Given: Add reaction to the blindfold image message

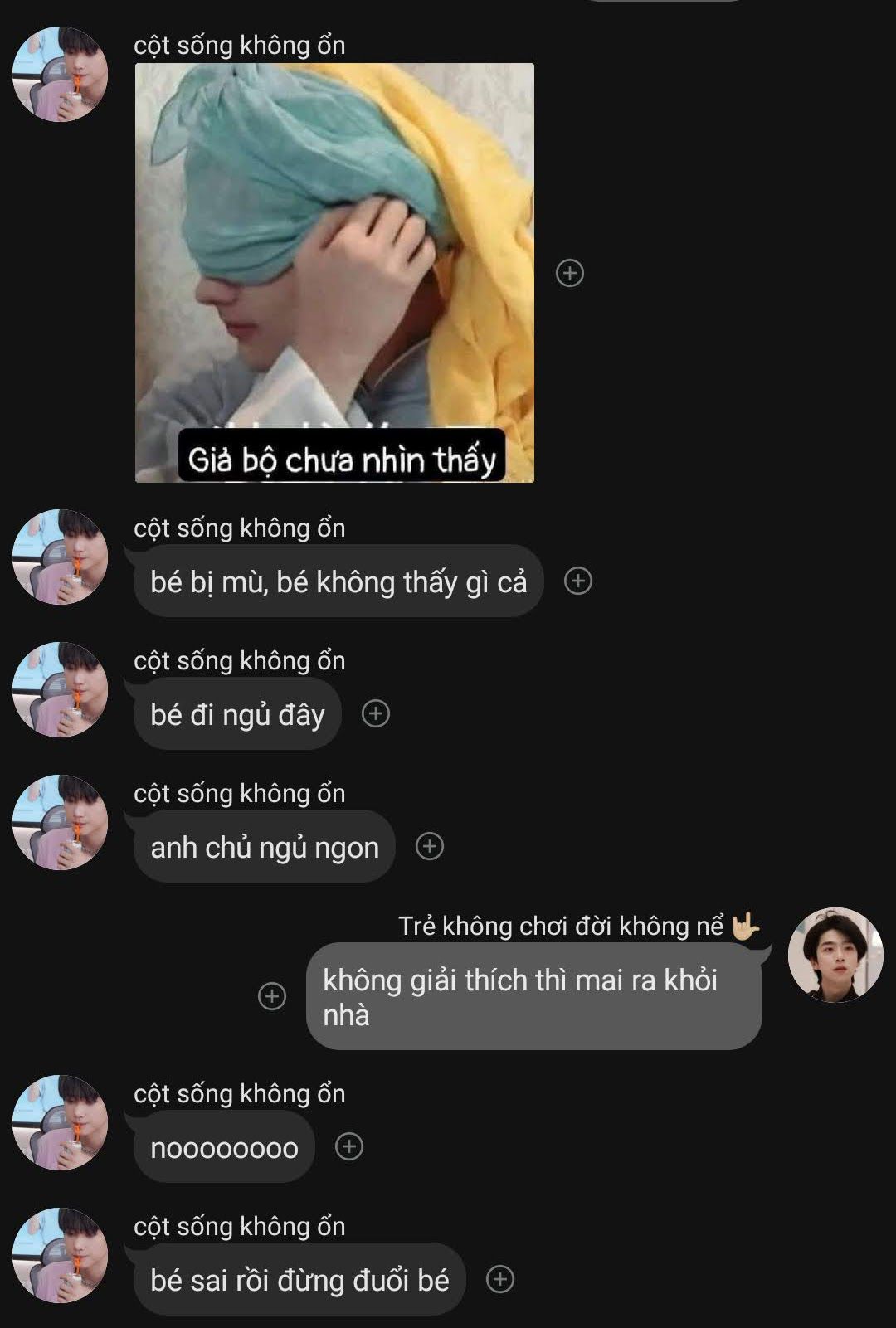Looking at the screenshot, I should (x=569, y=273).
